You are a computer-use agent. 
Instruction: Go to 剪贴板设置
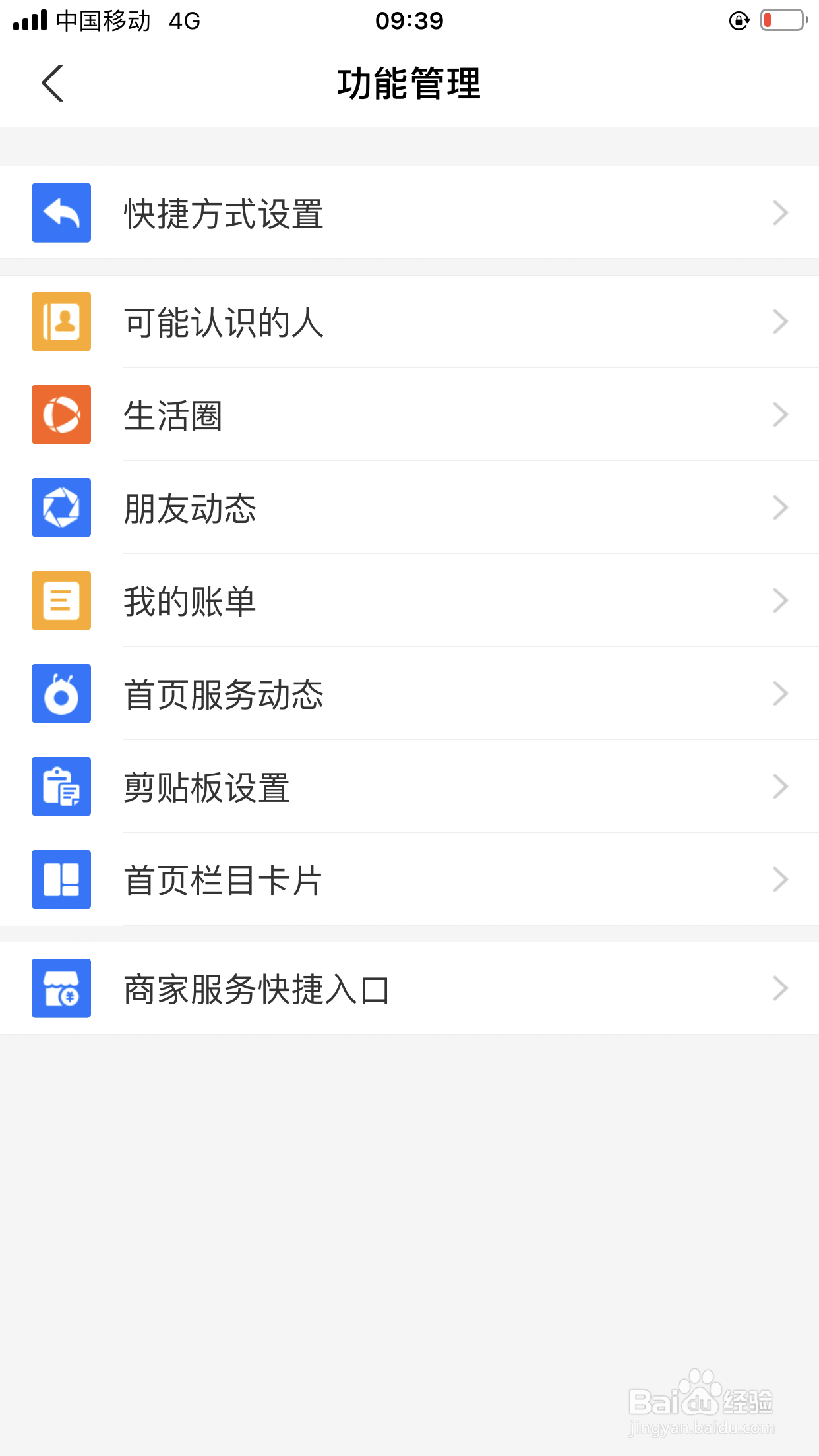pyautogui.click(x=409, y=787)
